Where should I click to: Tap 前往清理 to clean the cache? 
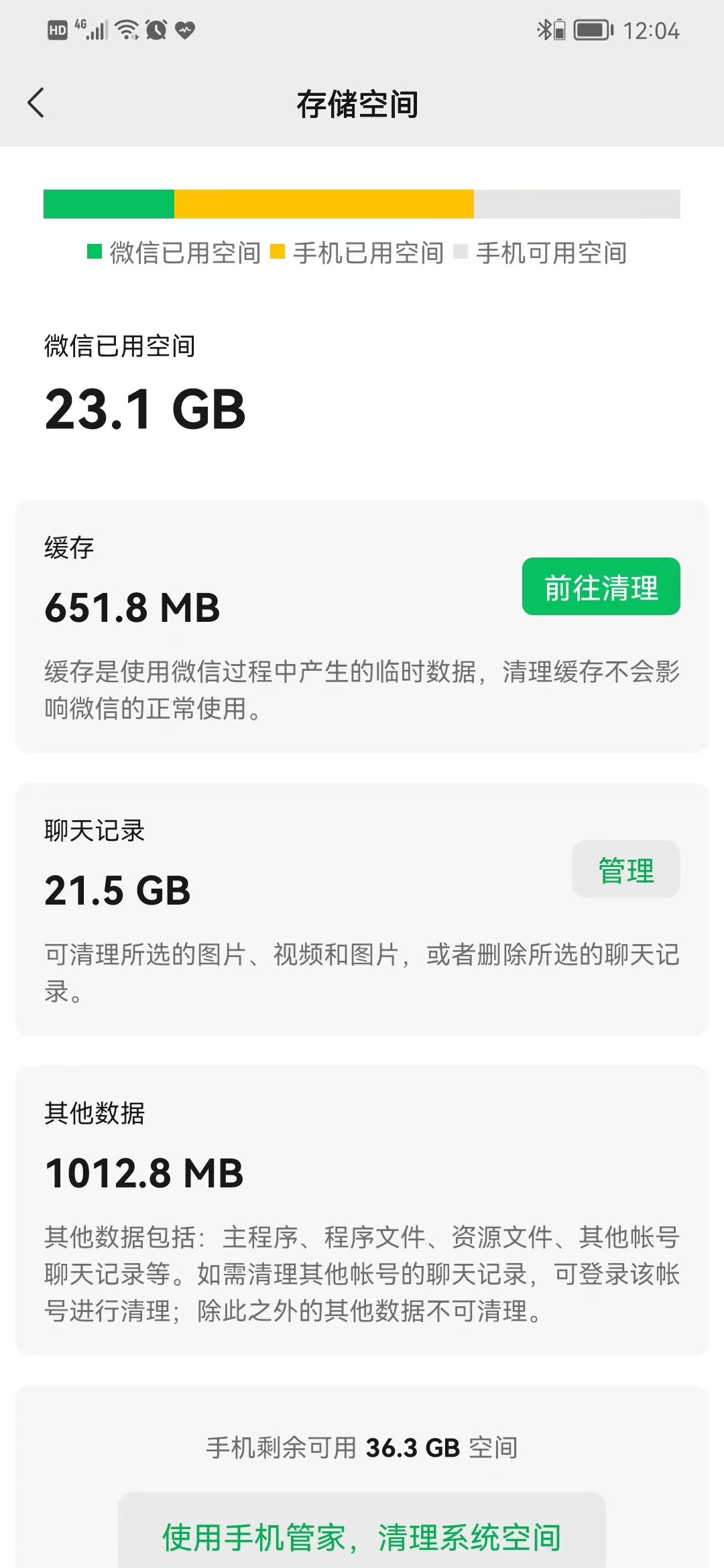pyautogui.click(x=601, y=586)
